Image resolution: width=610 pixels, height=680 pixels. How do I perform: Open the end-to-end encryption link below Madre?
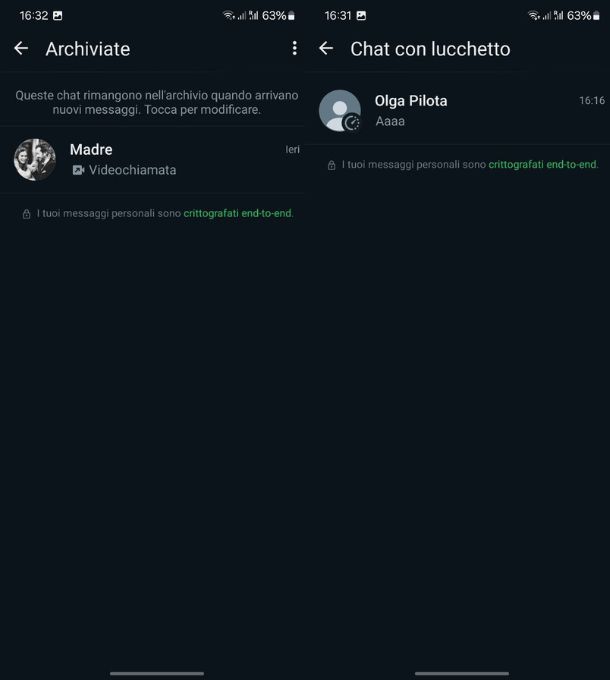[238, 213]
